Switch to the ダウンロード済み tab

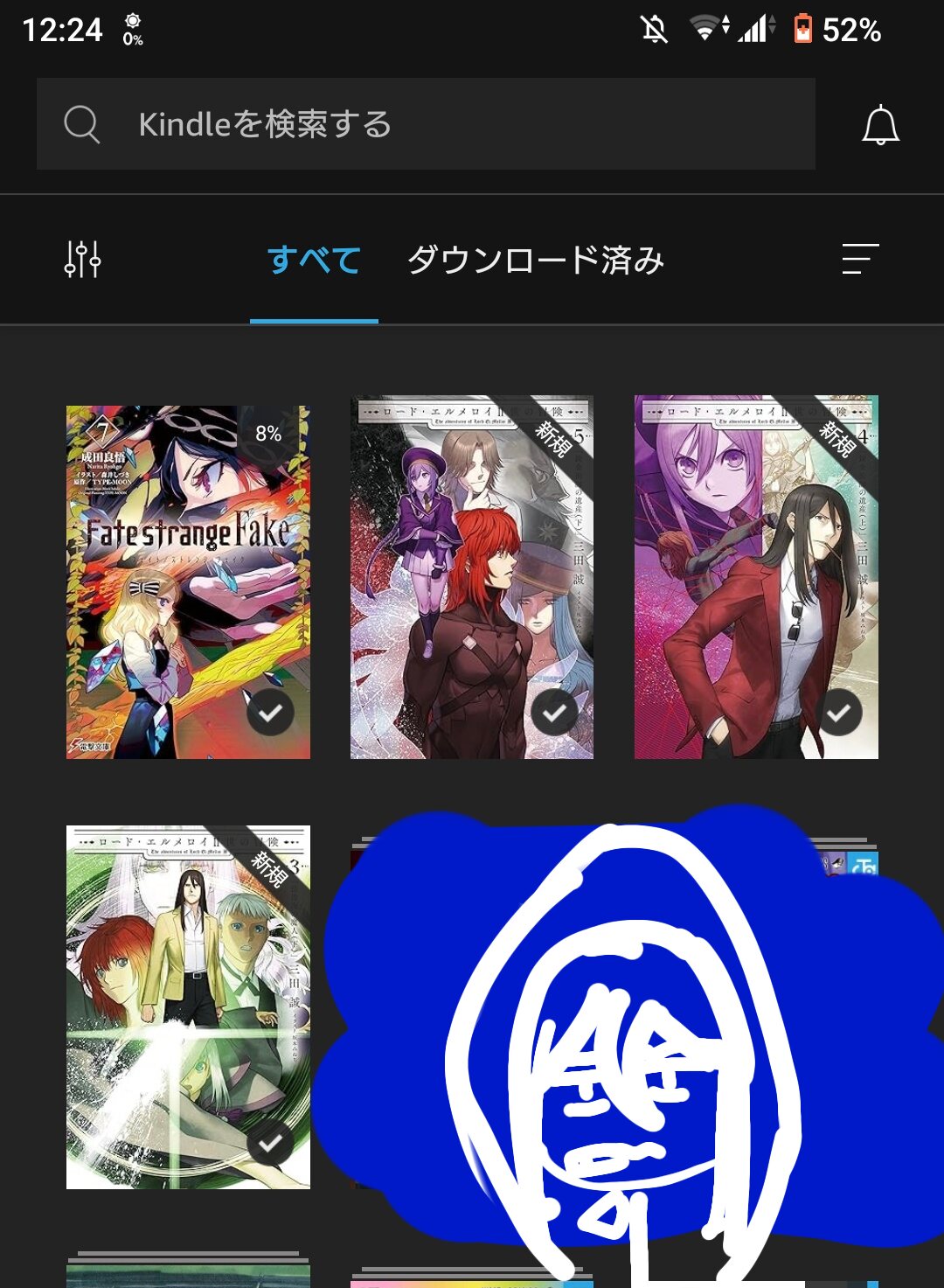tap(536, 260)
